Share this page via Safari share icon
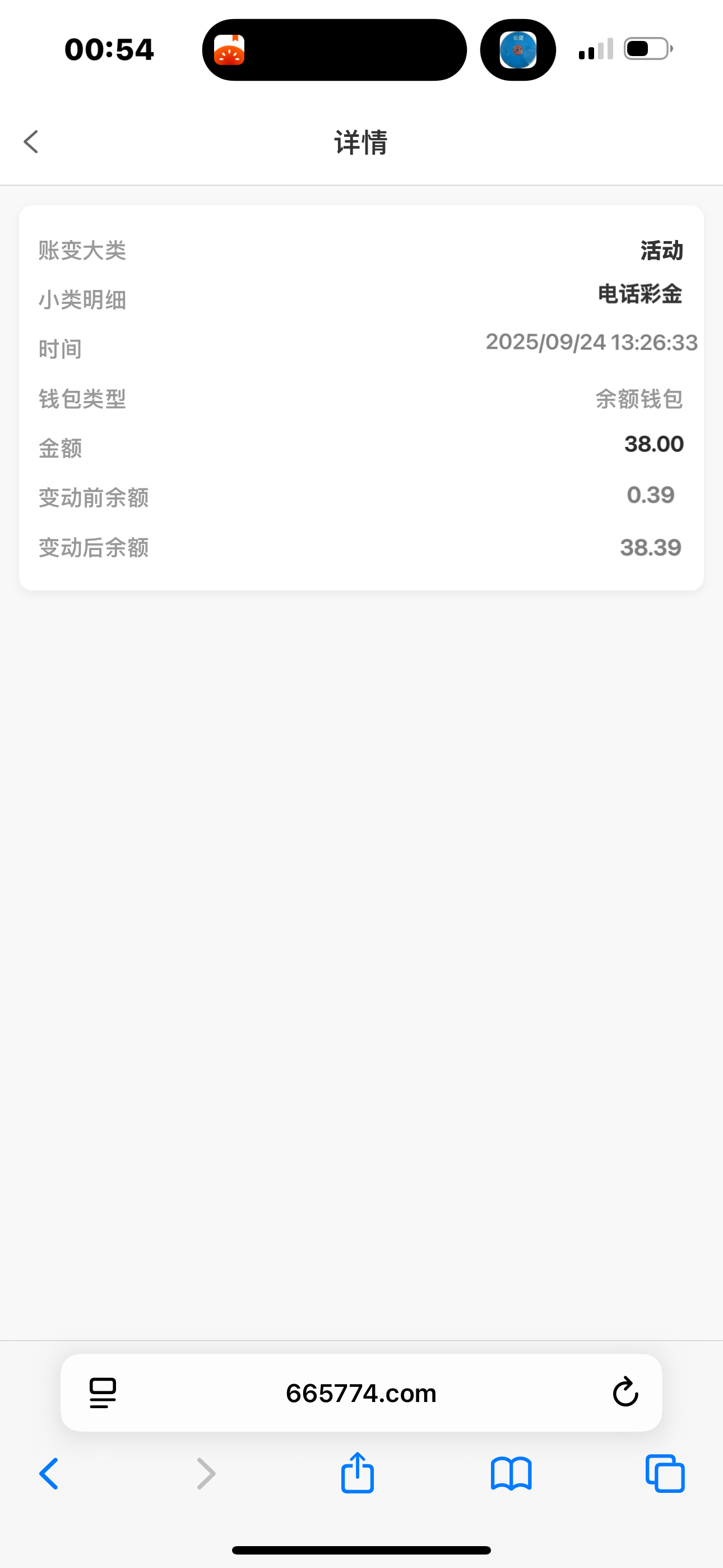 (x=357, y=1473)
